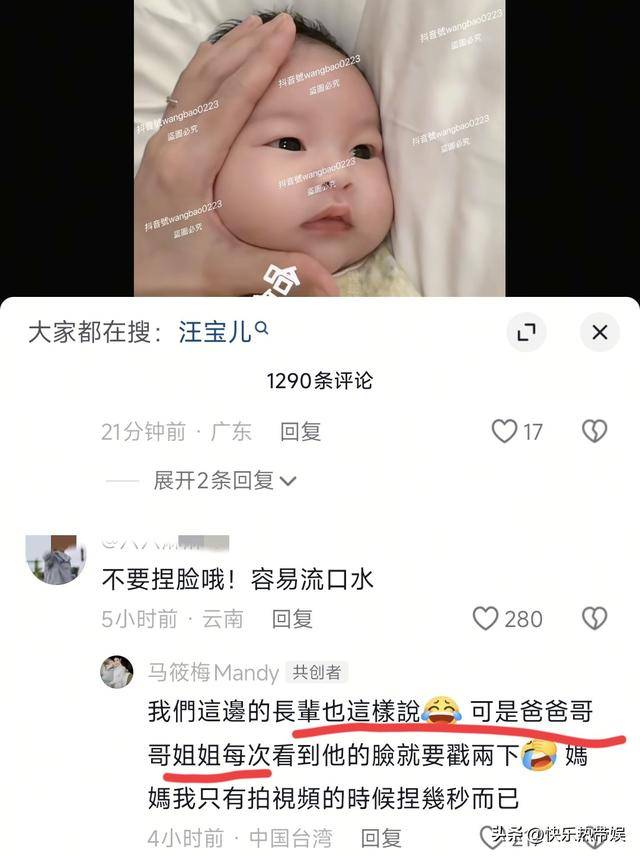Tap the baby video above the comments

point(320,148)
